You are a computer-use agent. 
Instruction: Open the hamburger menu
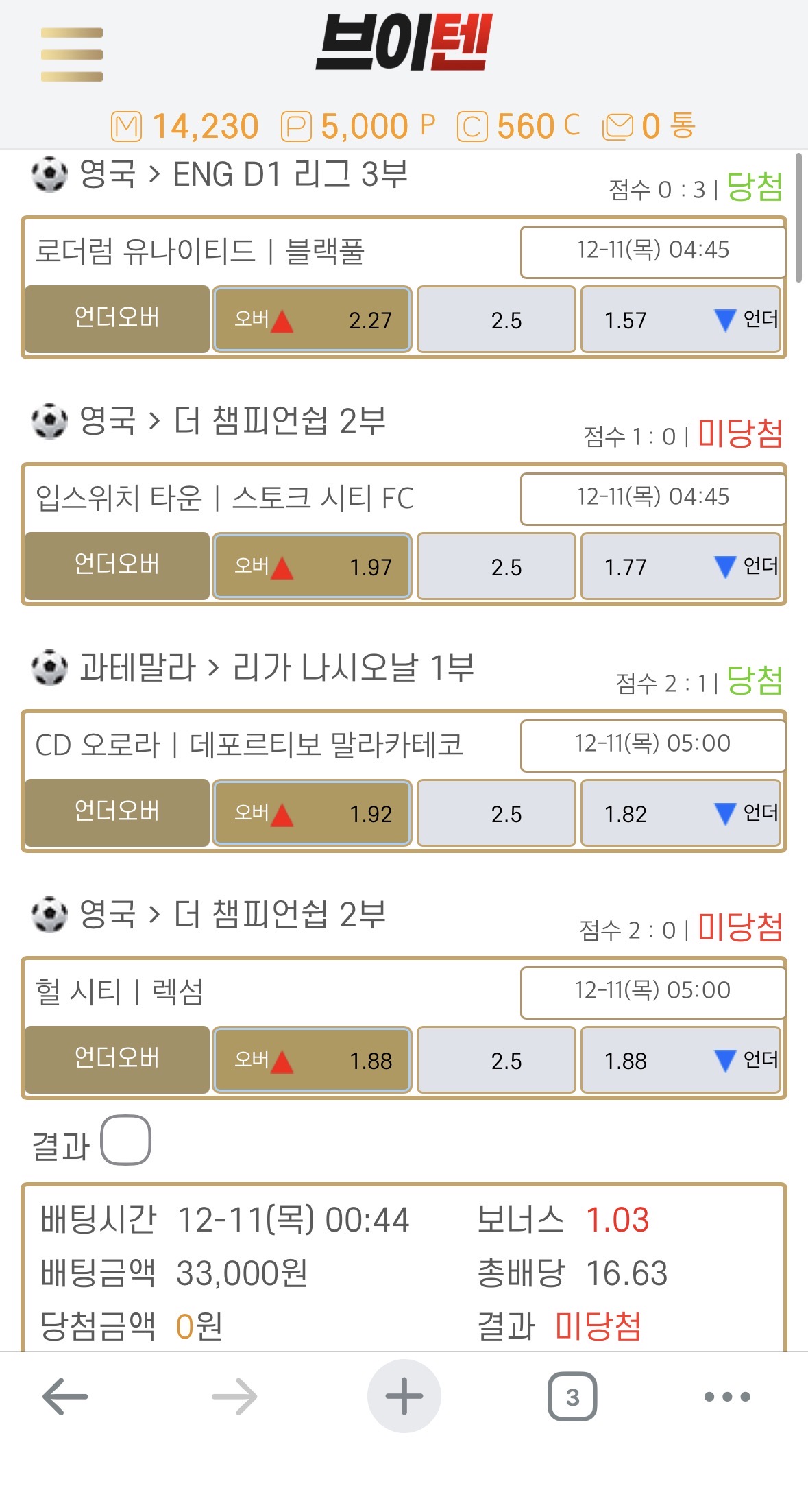pyautogui.click(x=72, y=55)
